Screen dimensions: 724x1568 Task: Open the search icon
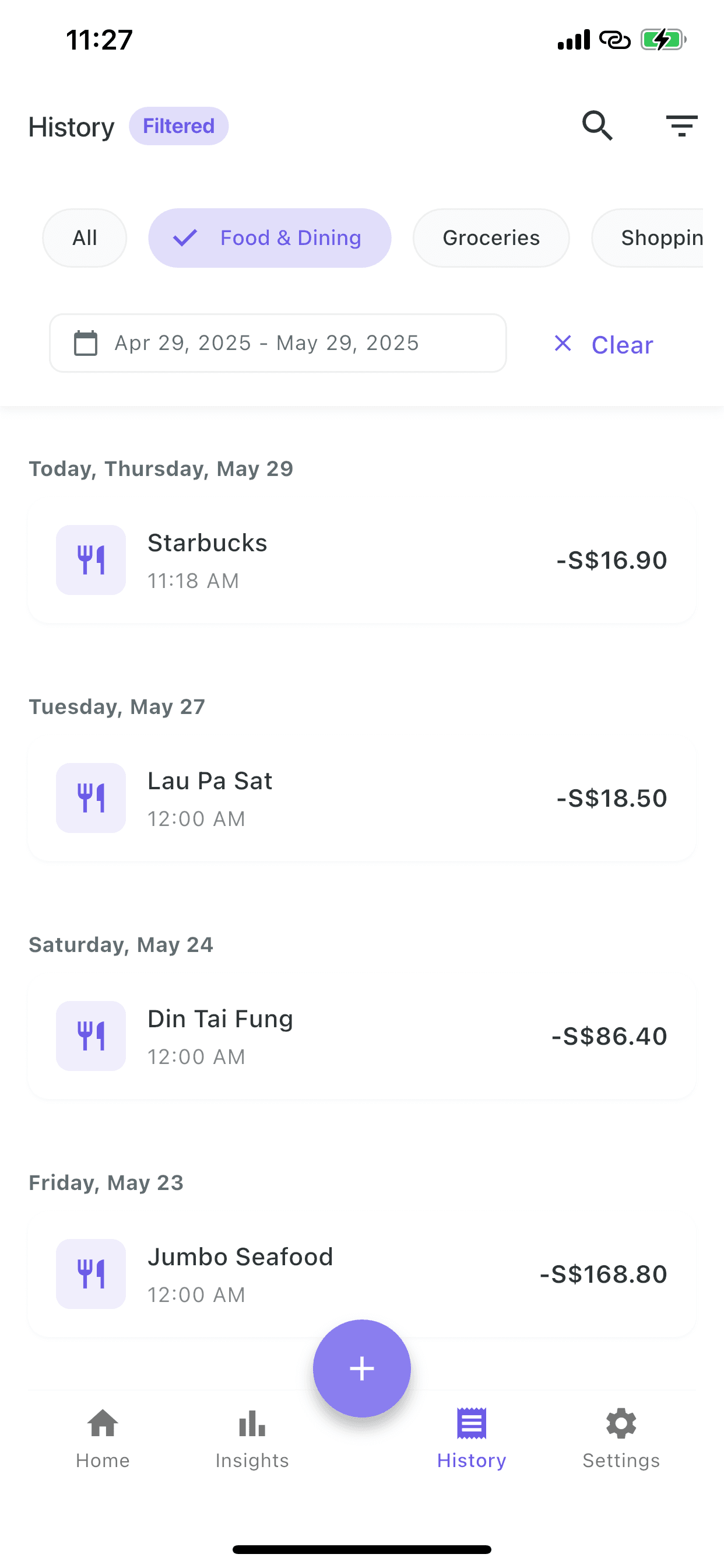click(597, 126)
